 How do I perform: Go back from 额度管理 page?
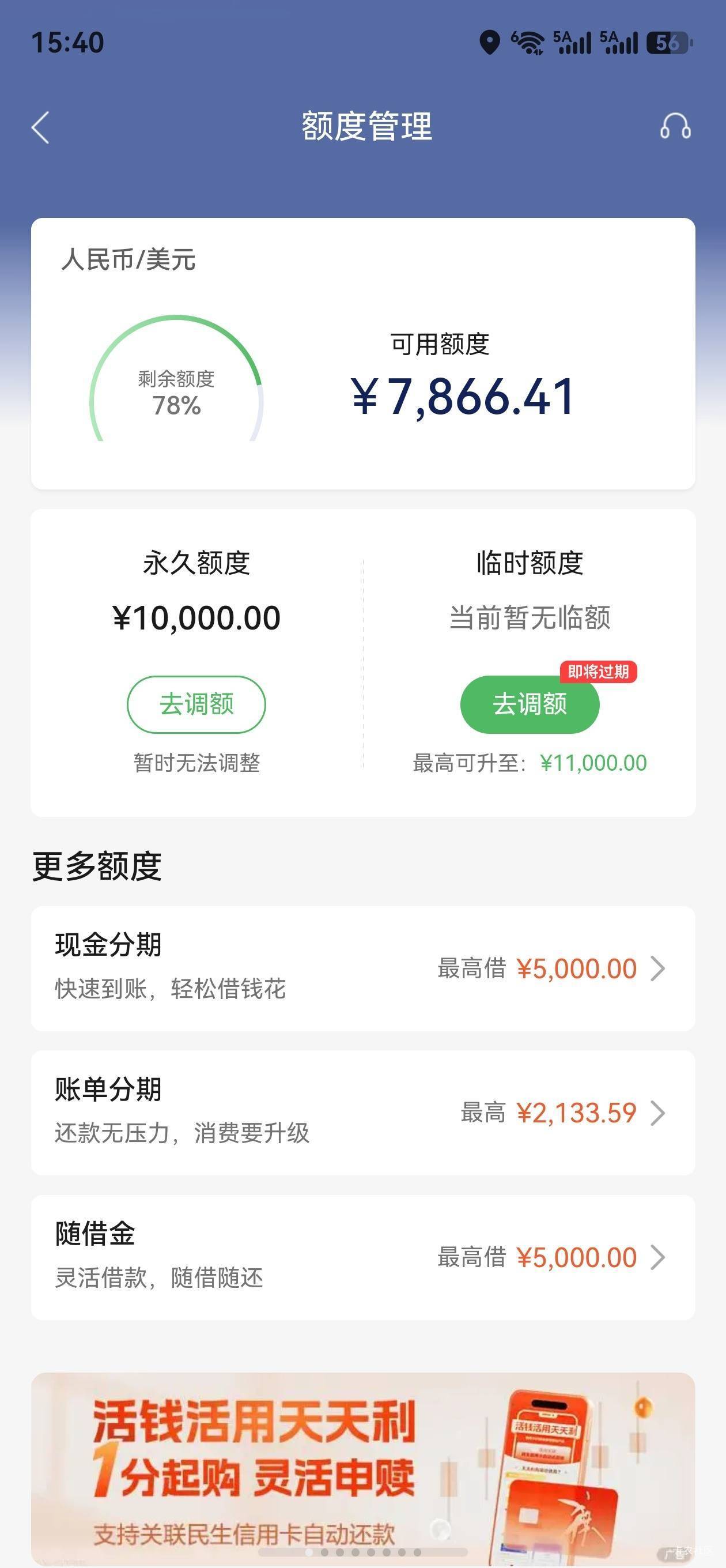(x=40, y=128)
